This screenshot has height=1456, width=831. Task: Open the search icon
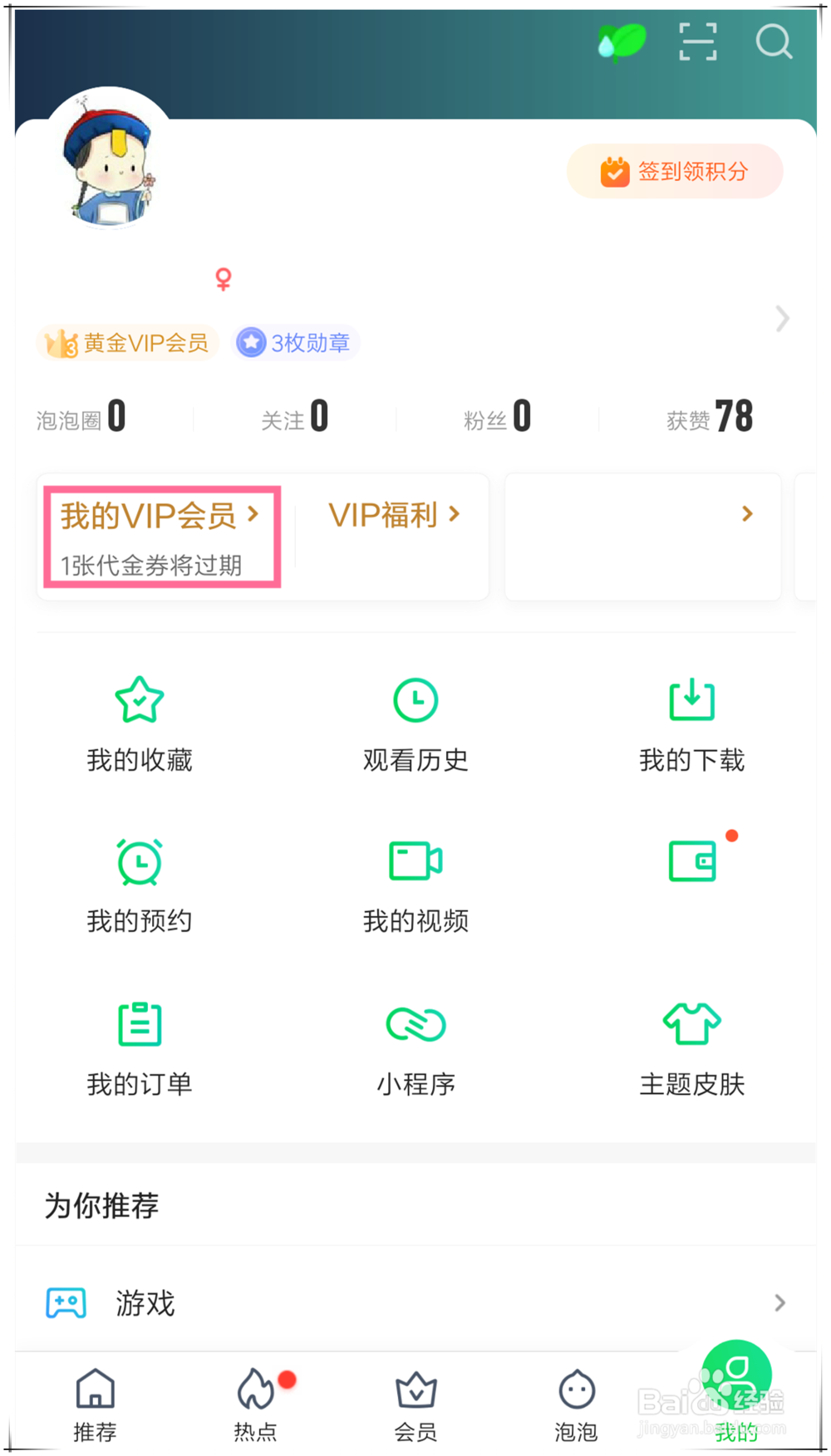click(774, 42)
